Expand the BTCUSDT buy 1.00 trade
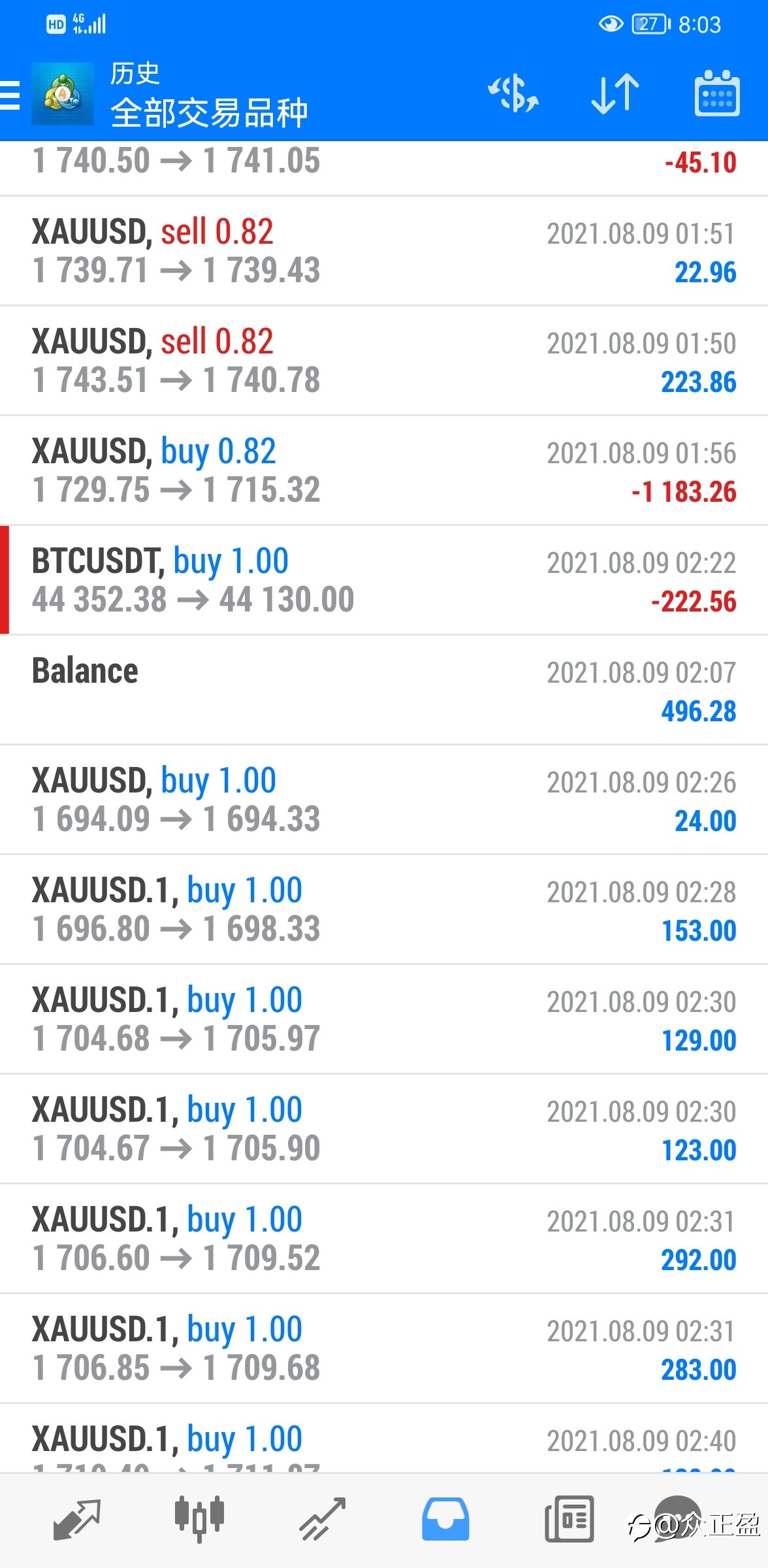This screenshot has width=768, height=1568. (x=384, y=580)
